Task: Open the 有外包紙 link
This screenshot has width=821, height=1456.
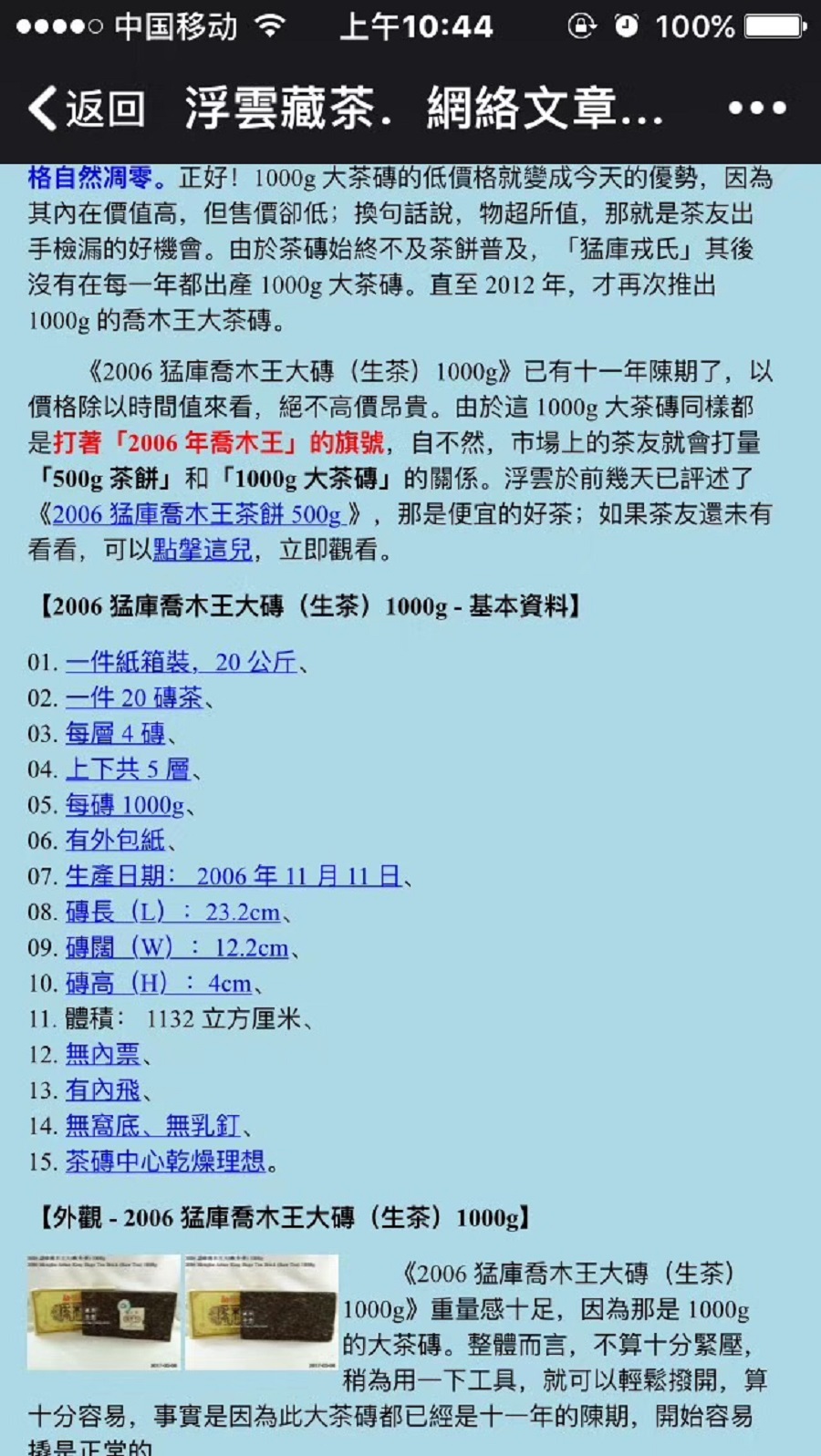Action: coord(115,841)
